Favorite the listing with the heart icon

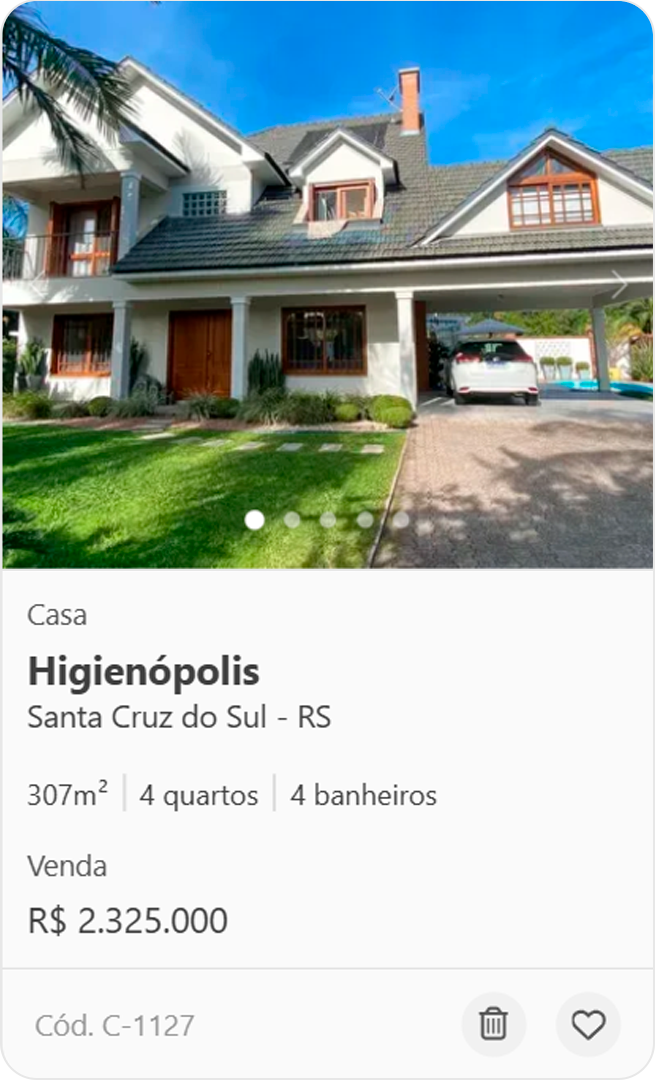tap(588, 1024)
